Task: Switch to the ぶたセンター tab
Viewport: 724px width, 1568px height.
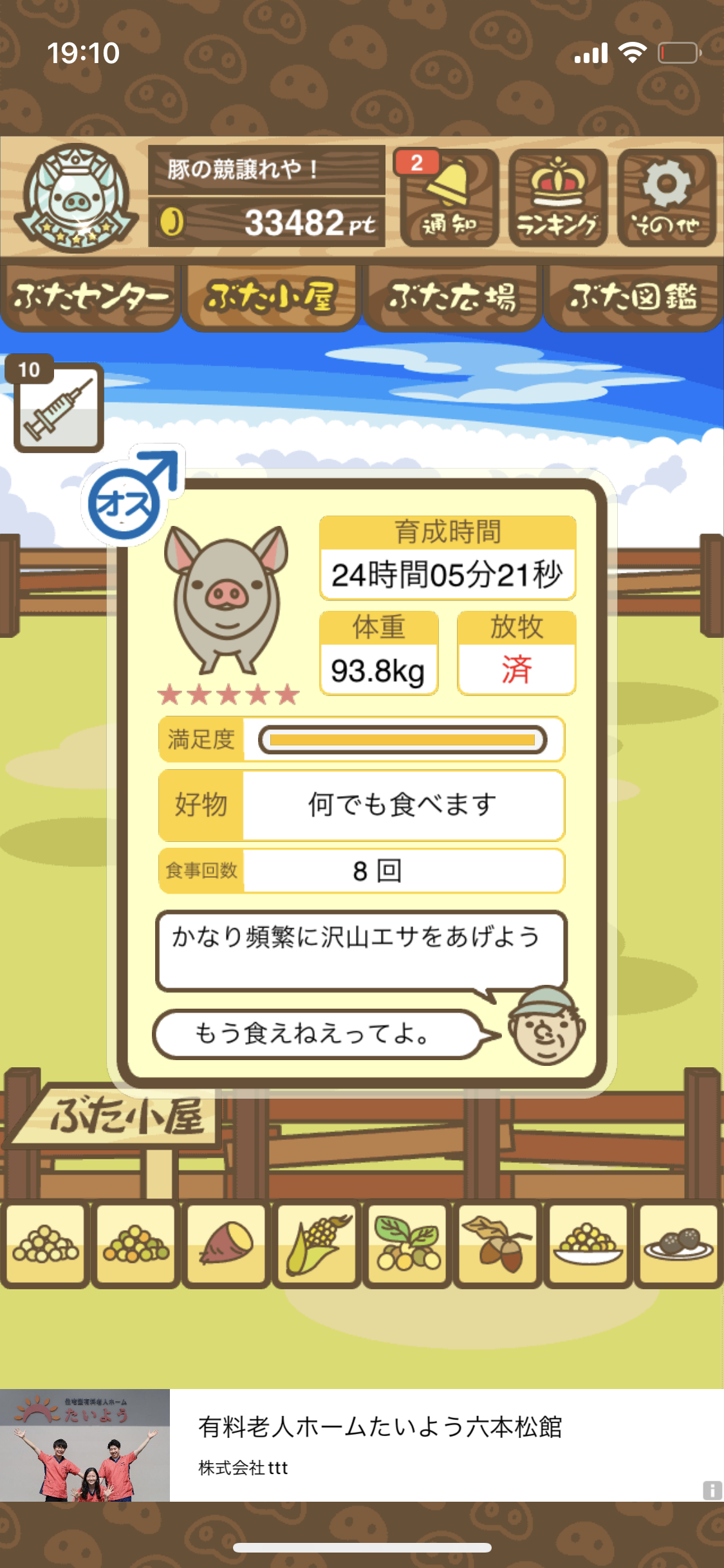Action: coord(90,297)
